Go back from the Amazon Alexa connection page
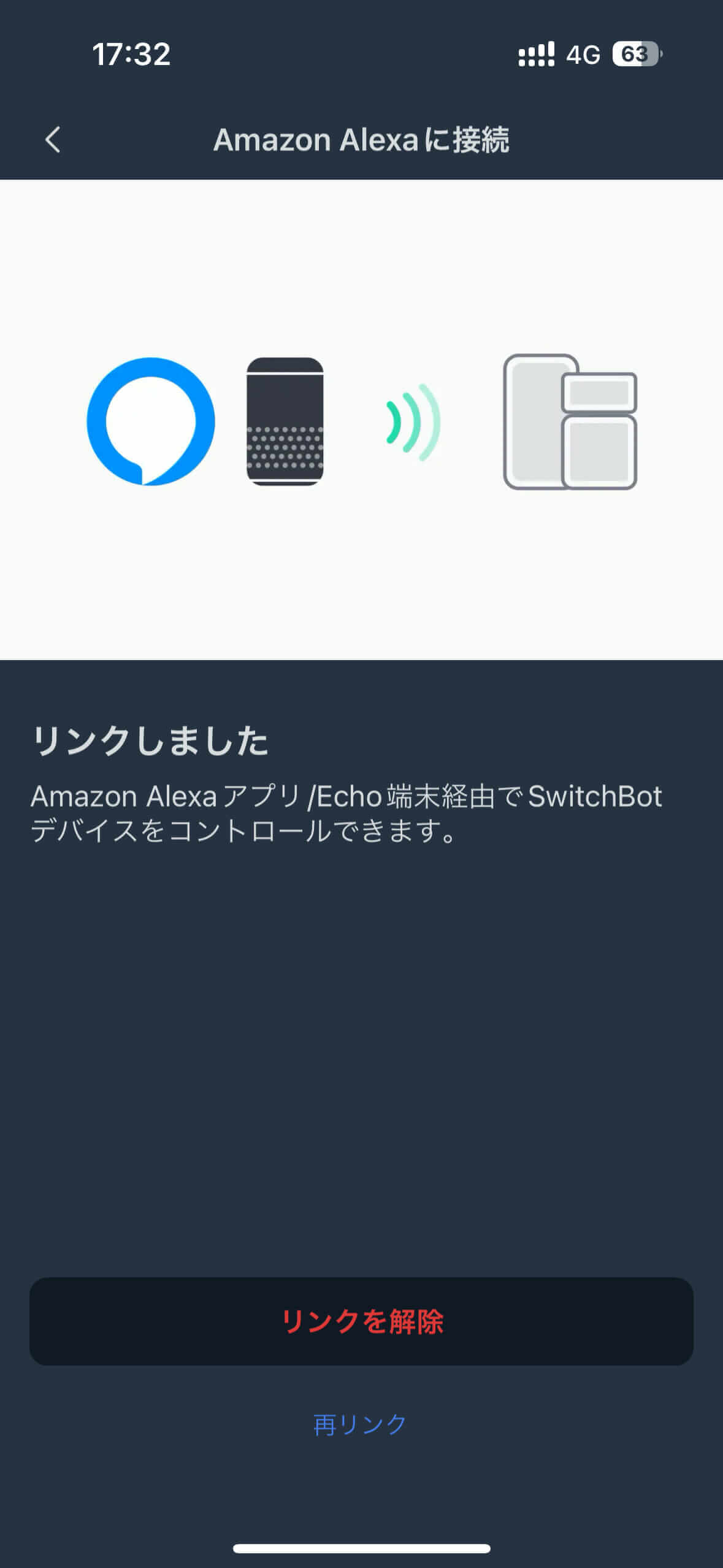 [x=53, y=140]
